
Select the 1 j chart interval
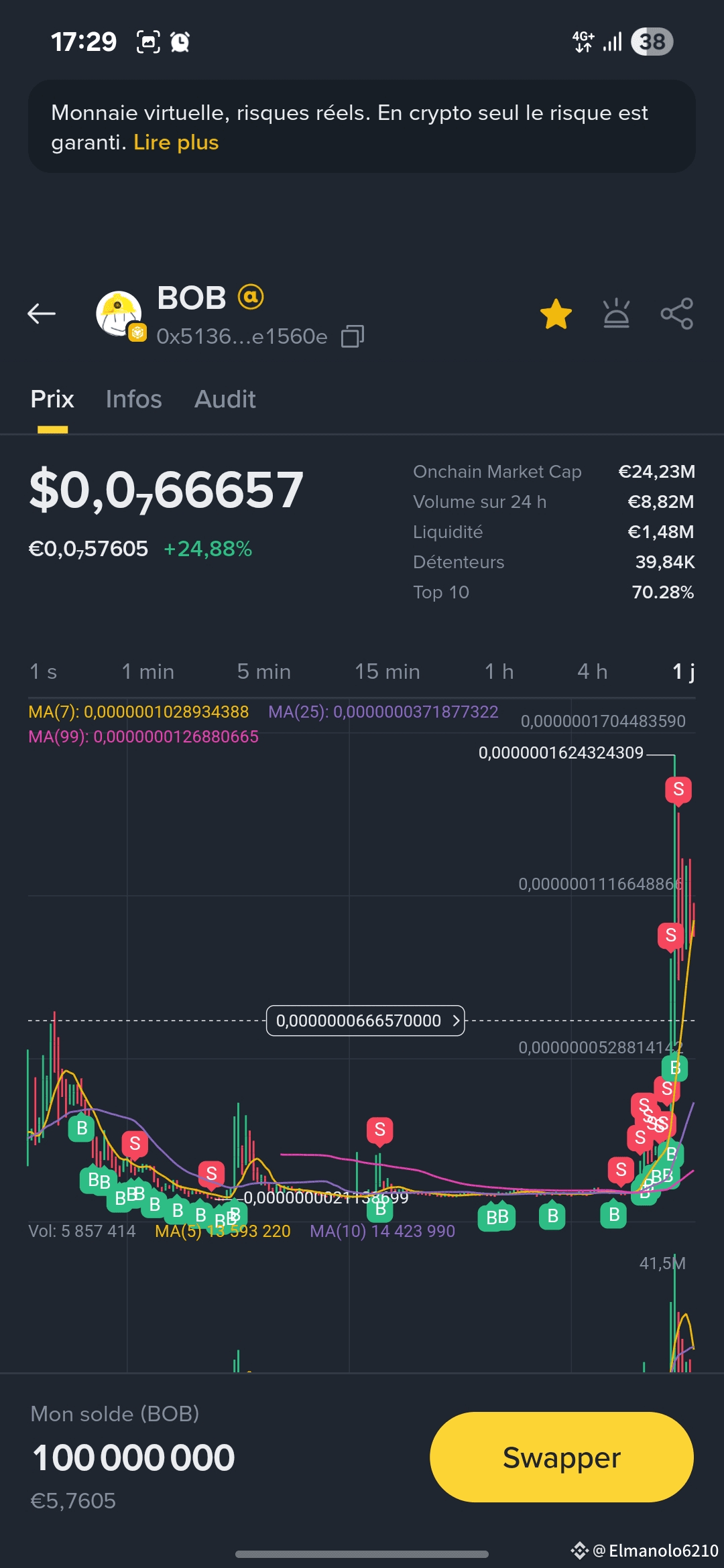click(683, 671)
